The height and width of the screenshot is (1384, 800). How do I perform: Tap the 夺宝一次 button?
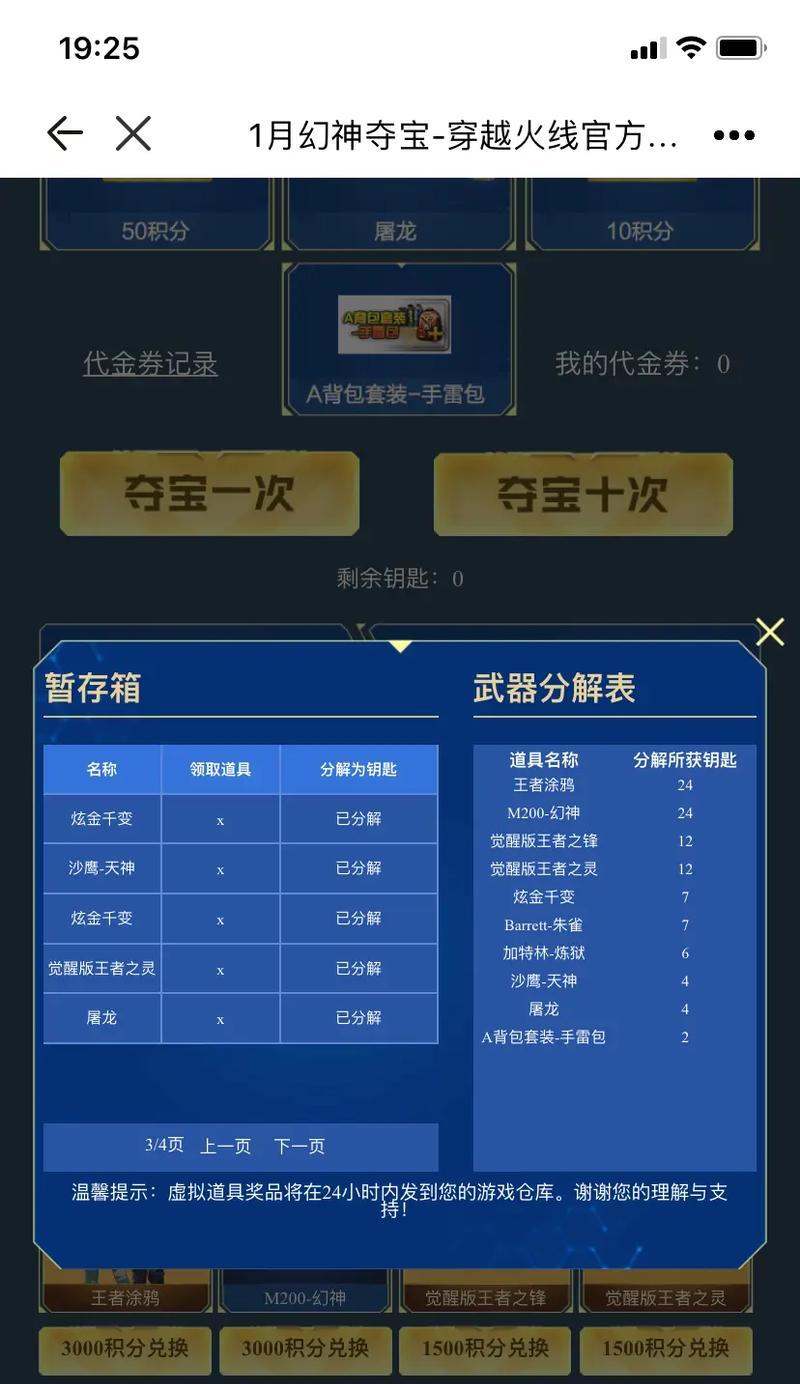pyautogui.click(x=209, y=493)
